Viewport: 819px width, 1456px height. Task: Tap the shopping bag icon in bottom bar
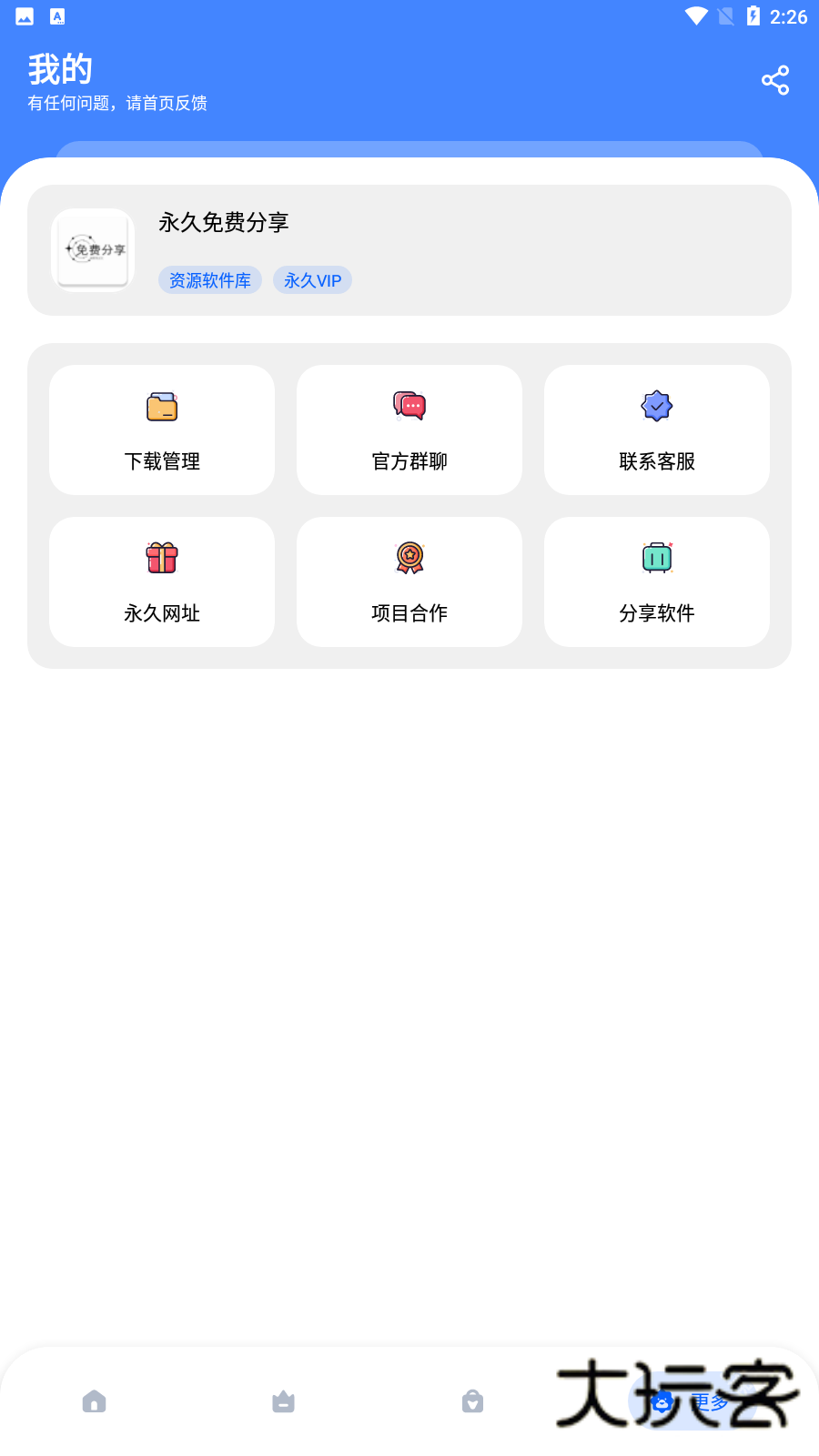472,1401
